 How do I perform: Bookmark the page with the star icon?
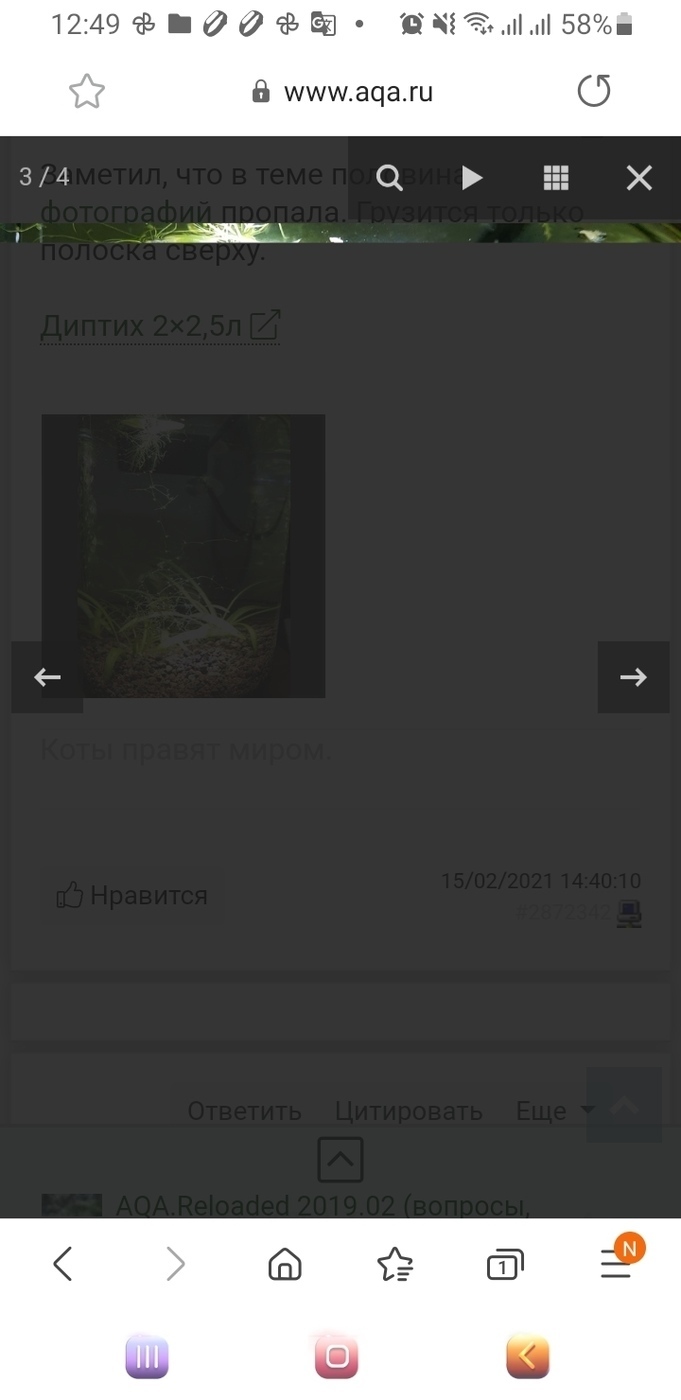pyautogui.click(x=87, y=92)
